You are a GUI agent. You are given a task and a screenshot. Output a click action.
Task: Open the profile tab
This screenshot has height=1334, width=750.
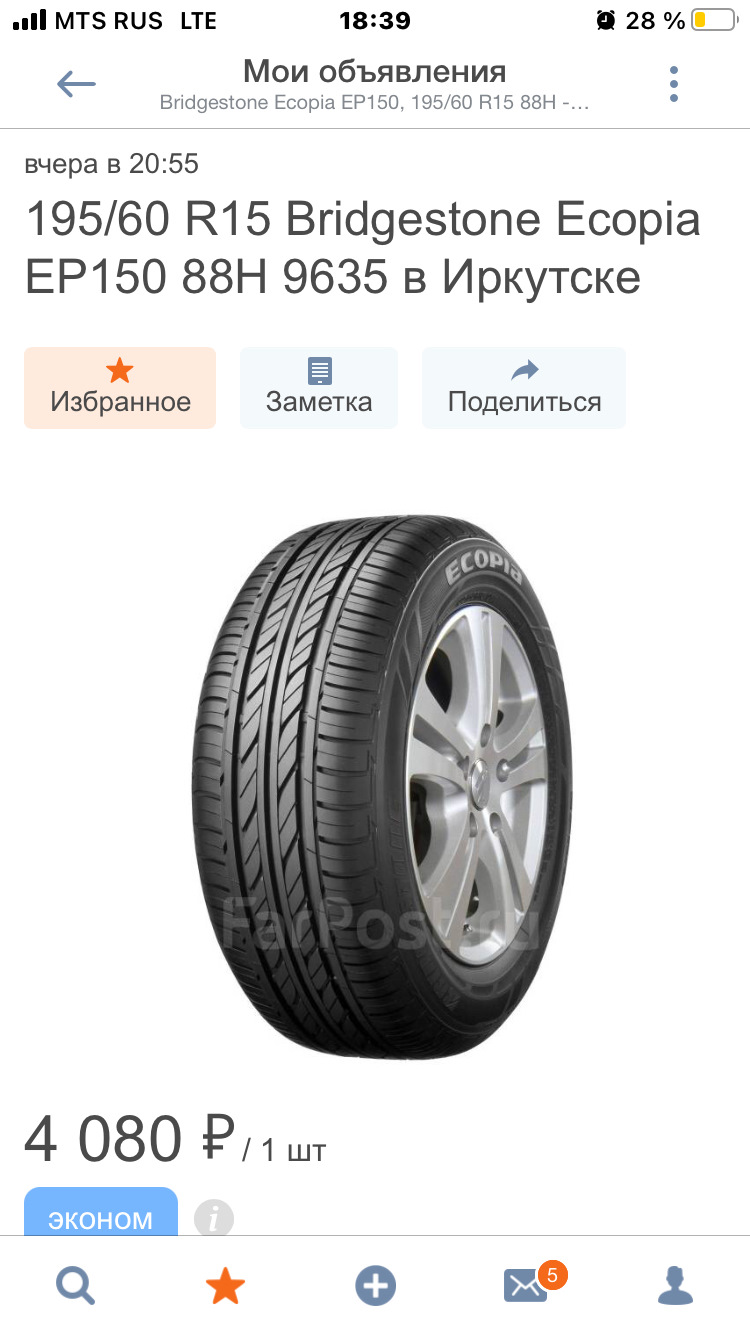(675, 1285)
